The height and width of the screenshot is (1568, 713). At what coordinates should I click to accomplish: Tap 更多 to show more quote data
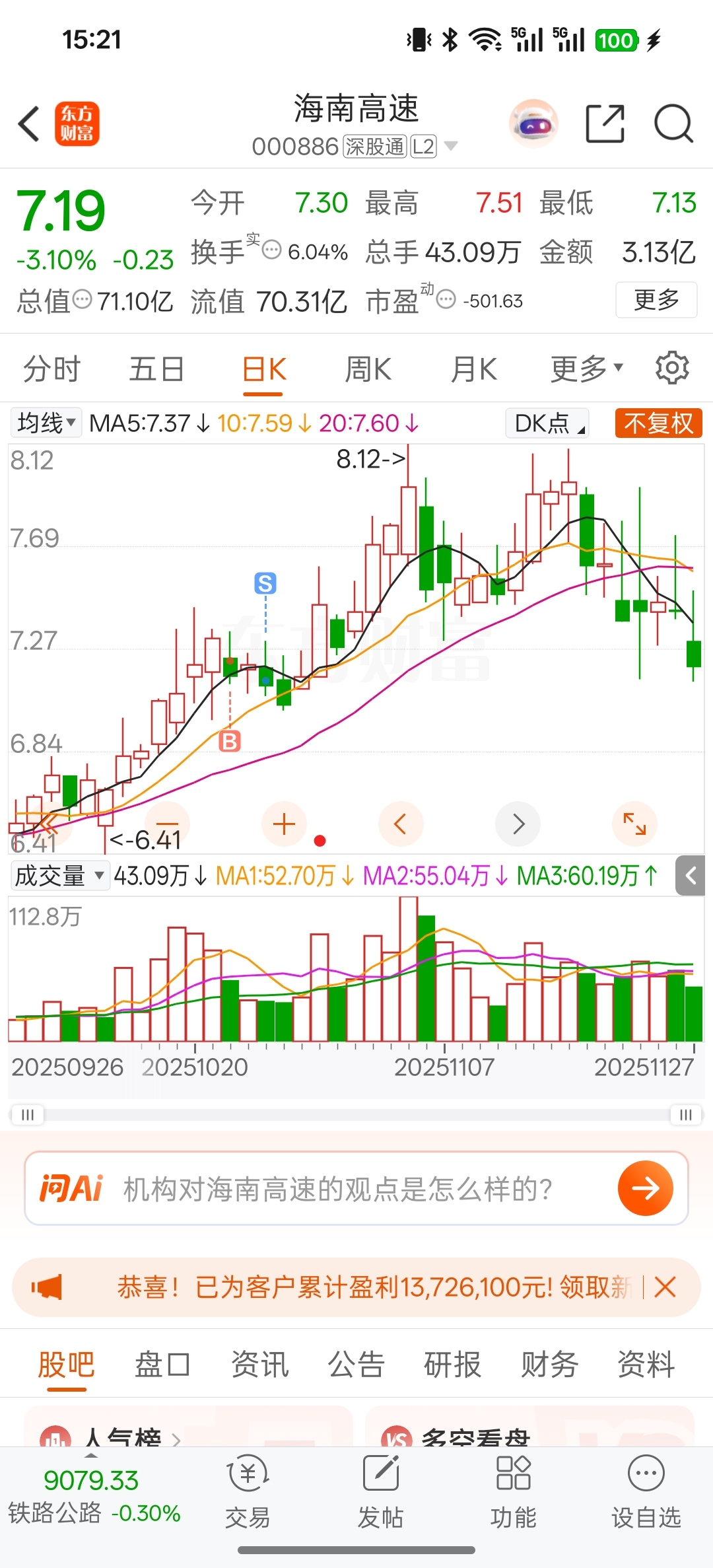(656, 300)
